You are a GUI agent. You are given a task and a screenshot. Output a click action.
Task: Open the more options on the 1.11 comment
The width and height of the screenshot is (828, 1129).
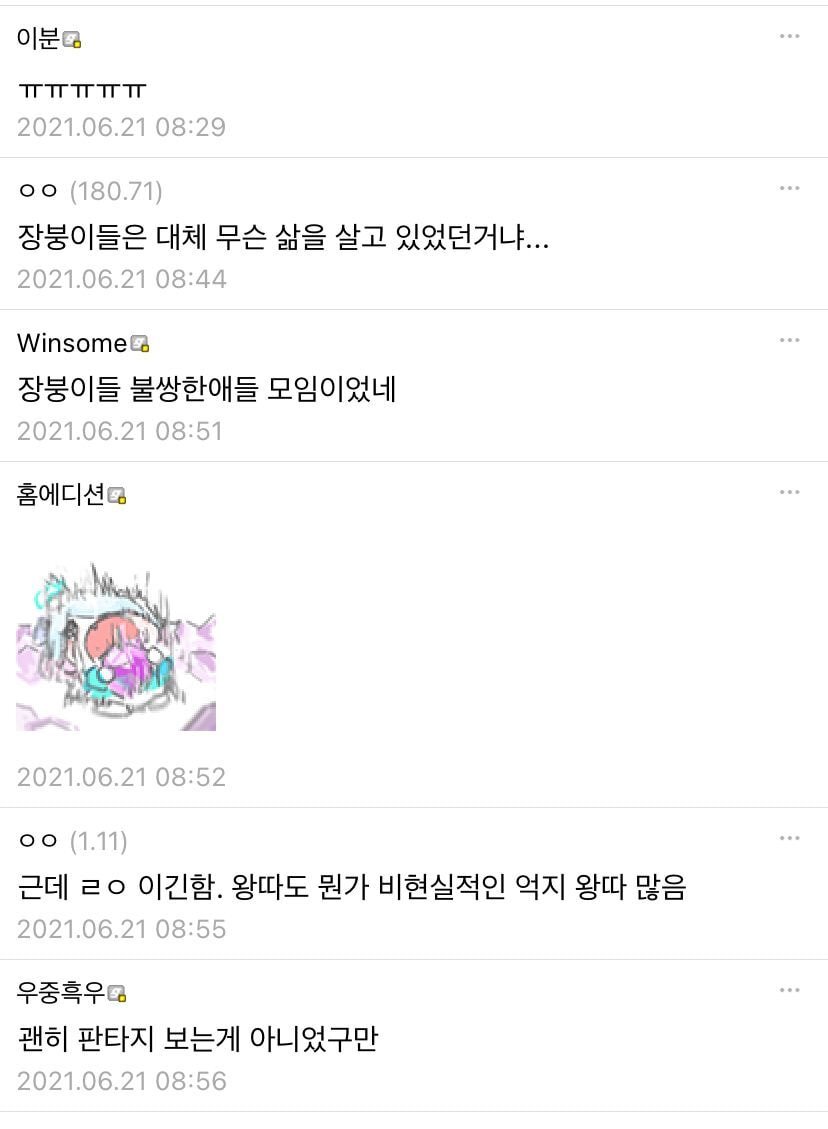click(x=789, y=839)
